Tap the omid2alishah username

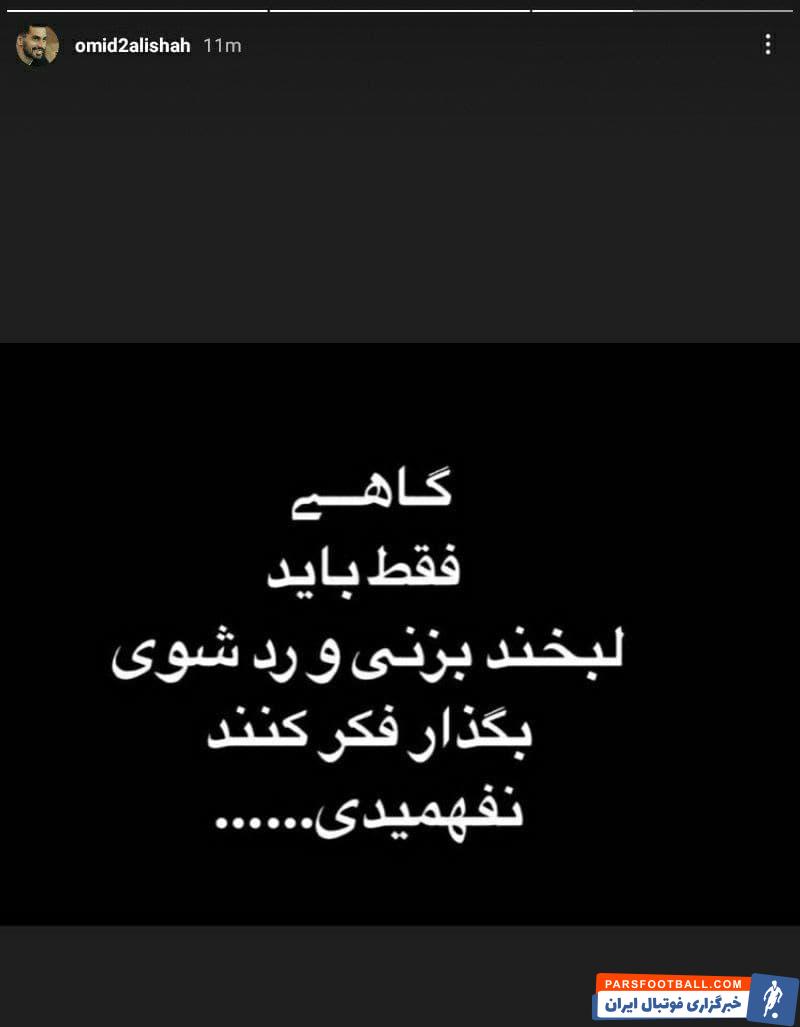[x=132, y=46]
